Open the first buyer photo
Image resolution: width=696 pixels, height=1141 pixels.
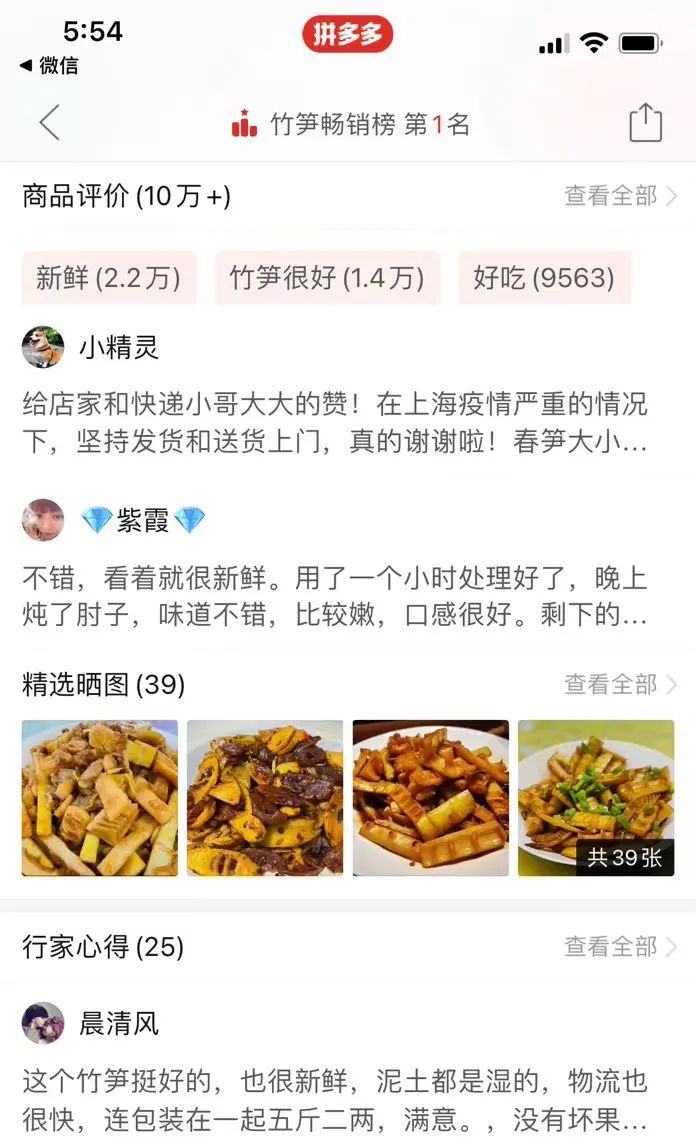[x=100, y=798]
